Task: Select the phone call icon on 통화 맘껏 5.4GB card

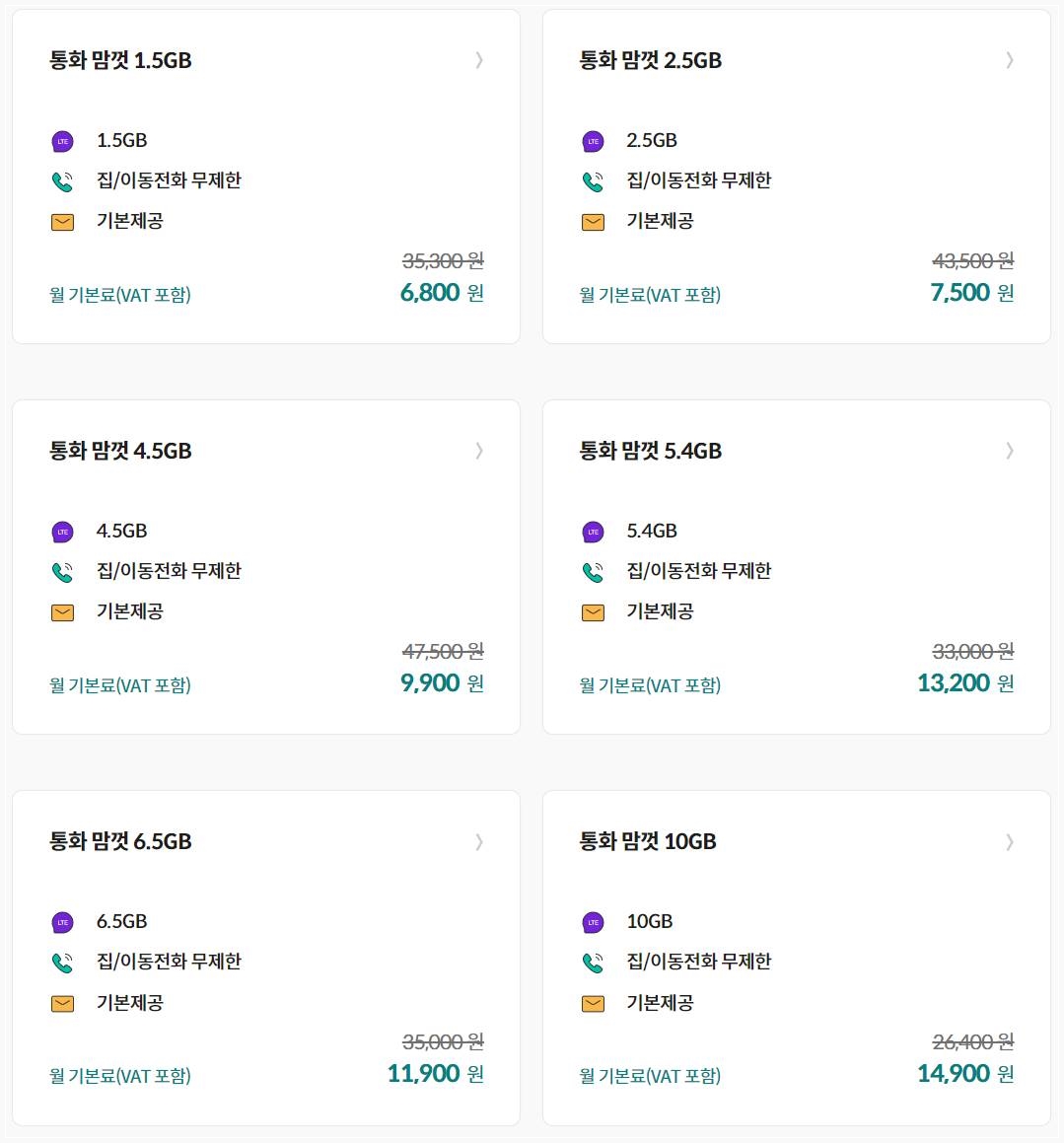Action: [592, 571]
